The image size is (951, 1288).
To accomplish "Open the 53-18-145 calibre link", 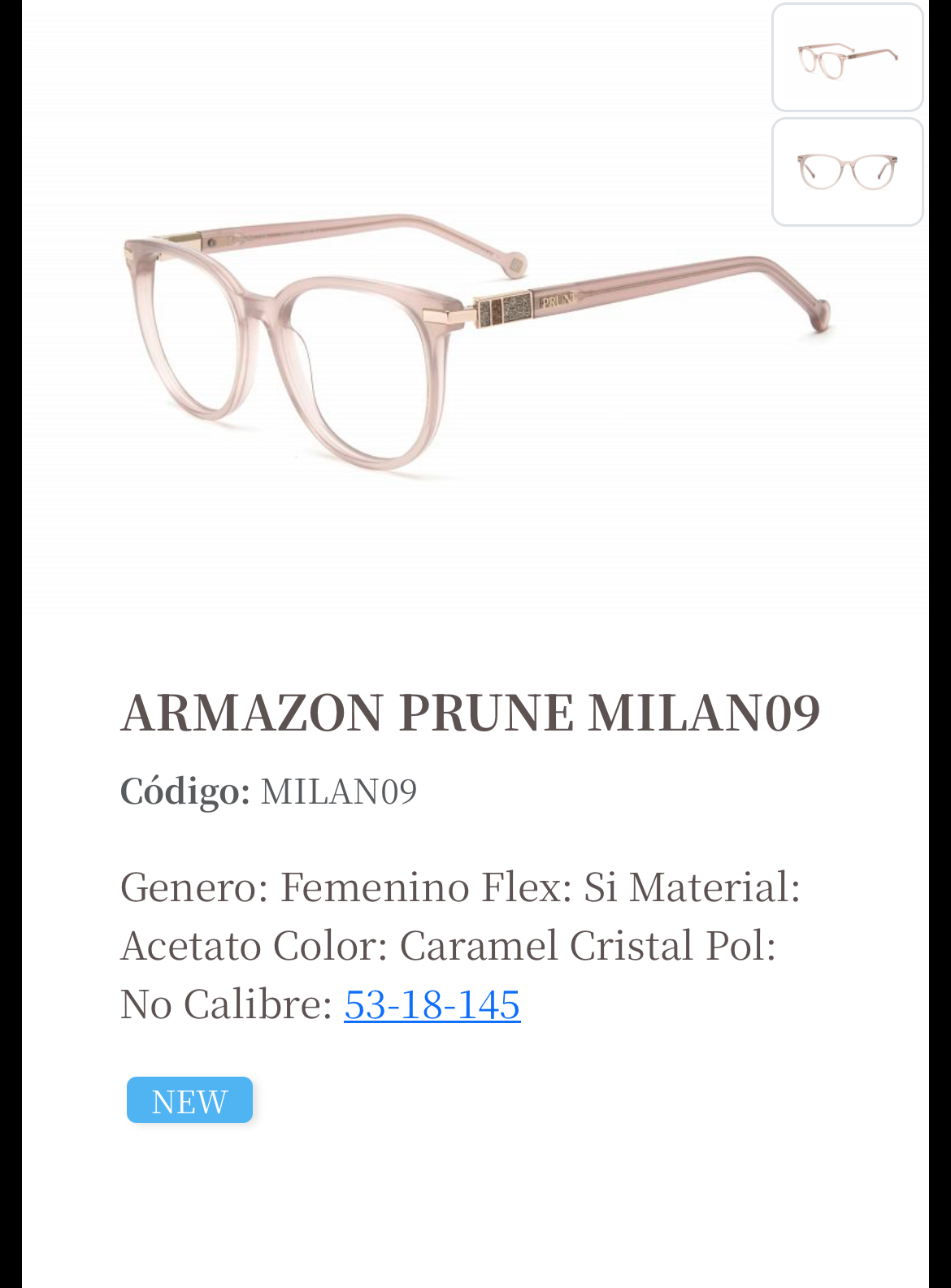I will (x=432, y=1004).
